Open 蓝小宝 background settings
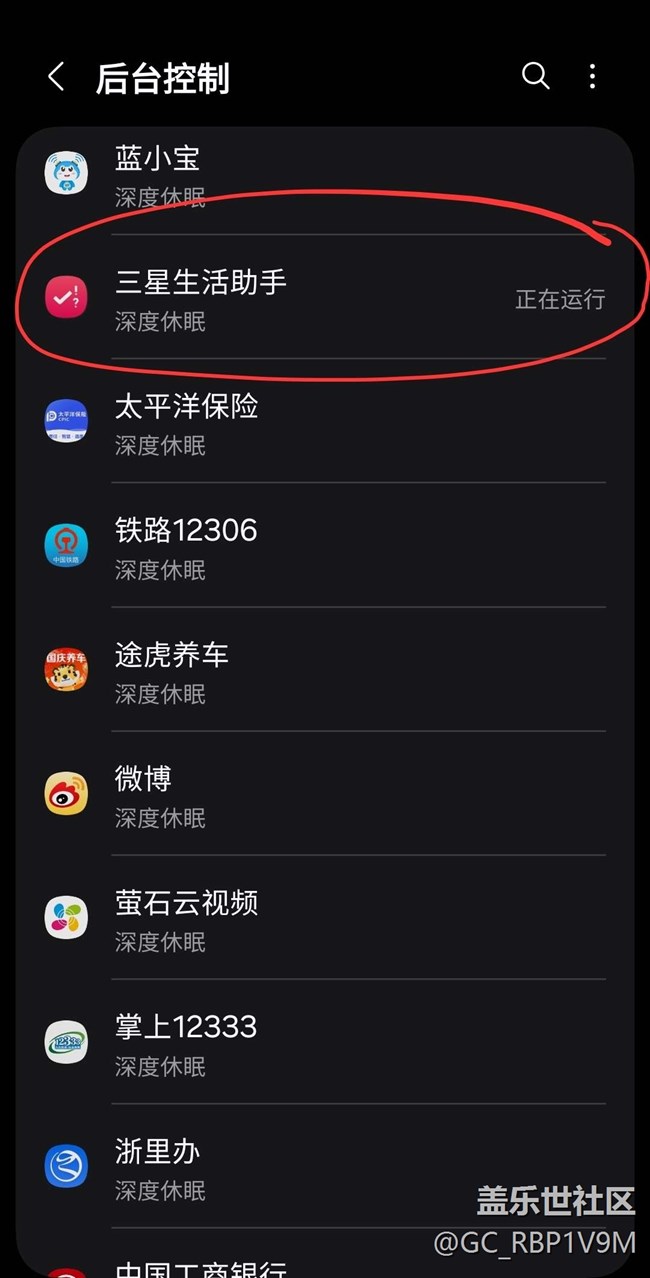The image size is (650, 1278). click(325, 175)
